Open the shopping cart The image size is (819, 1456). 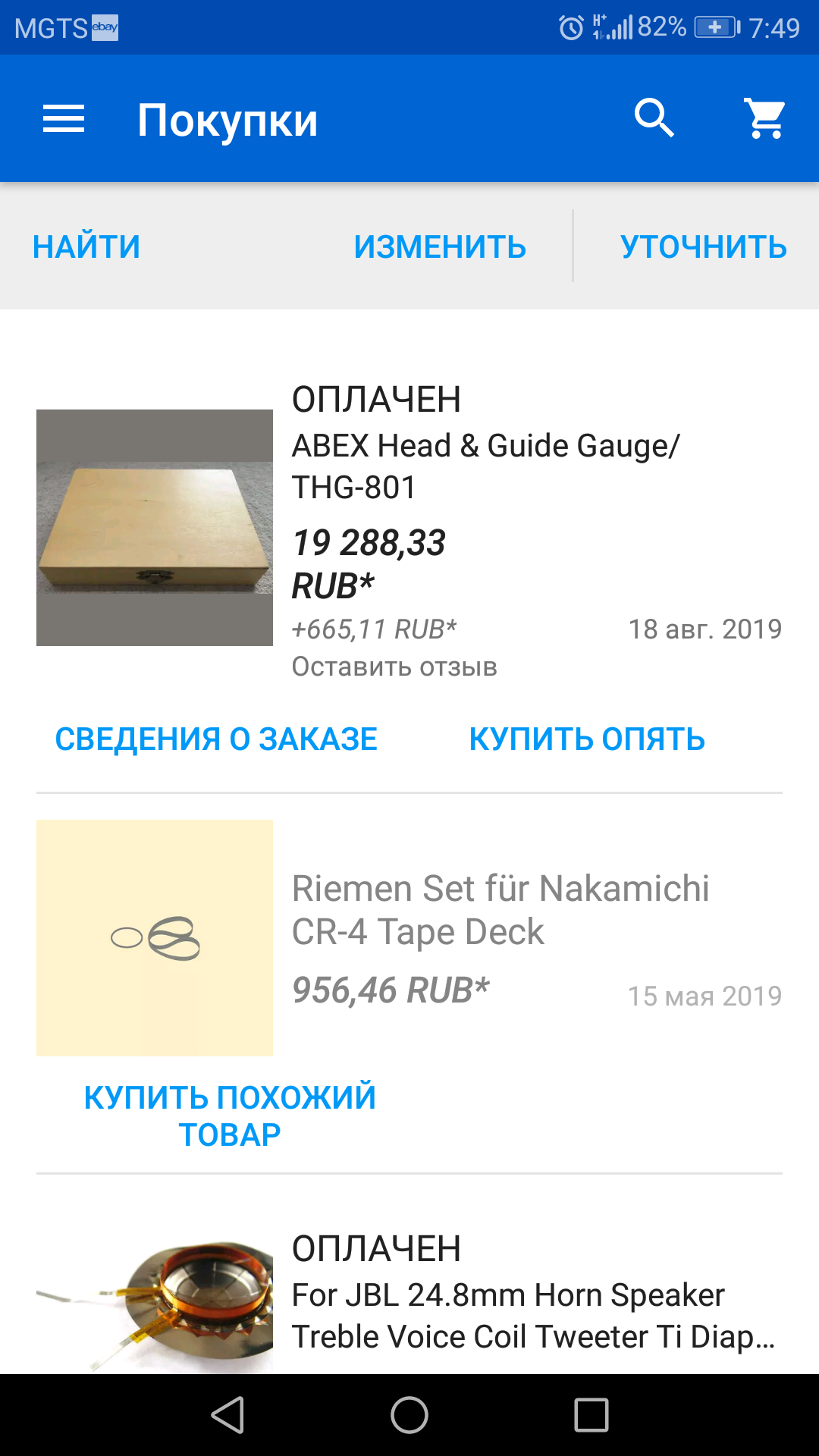[x=765, y=119]
